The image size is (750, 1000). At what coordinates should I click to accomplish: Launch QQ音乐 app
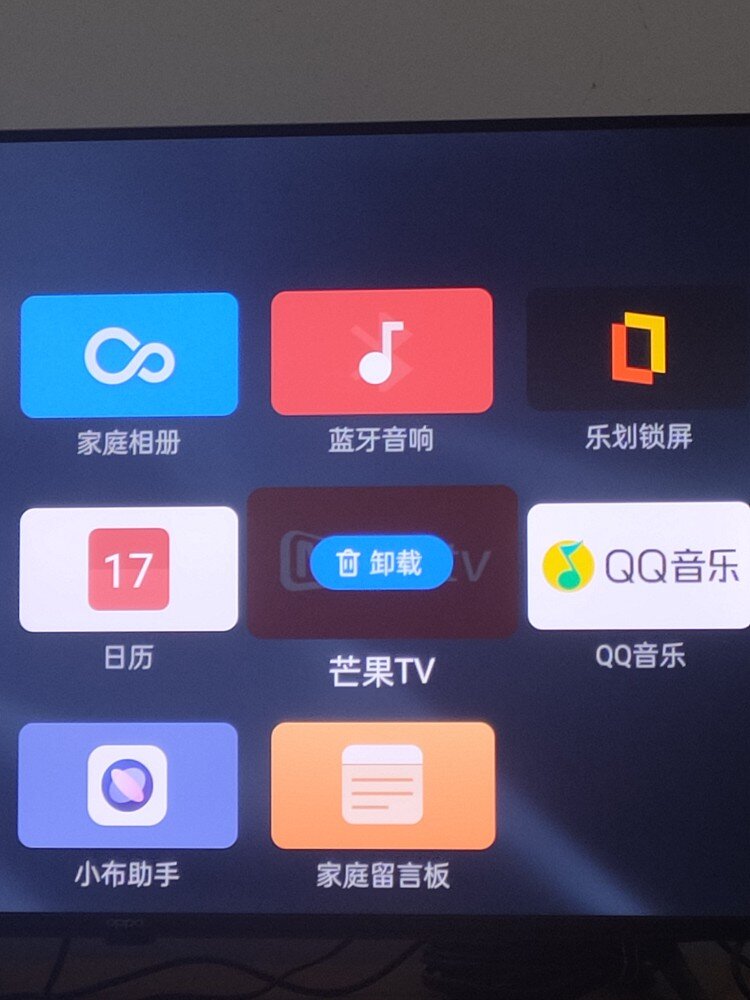[x=638, y=566]
